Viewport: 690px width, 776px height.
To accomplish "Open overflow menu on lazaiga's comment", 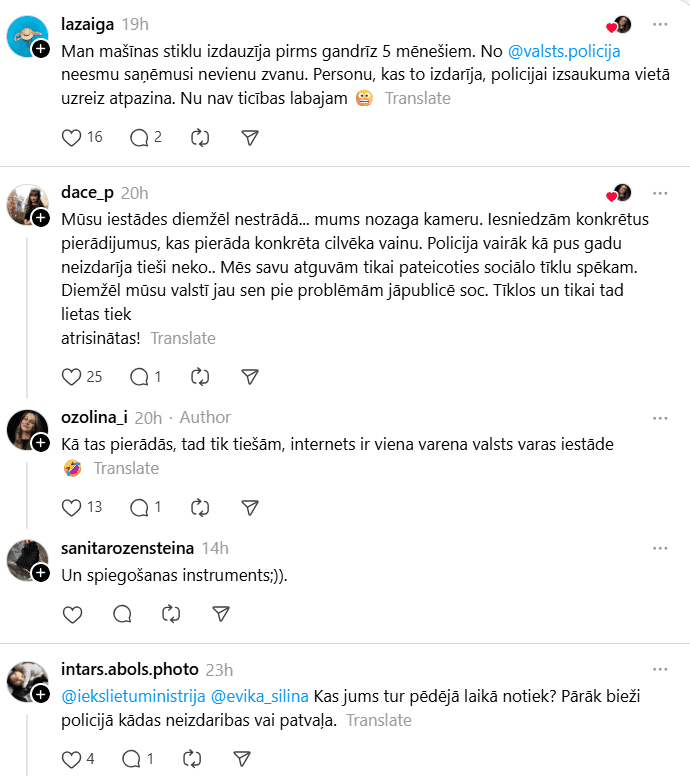I will pyautogui.click(x=660, y=23).
